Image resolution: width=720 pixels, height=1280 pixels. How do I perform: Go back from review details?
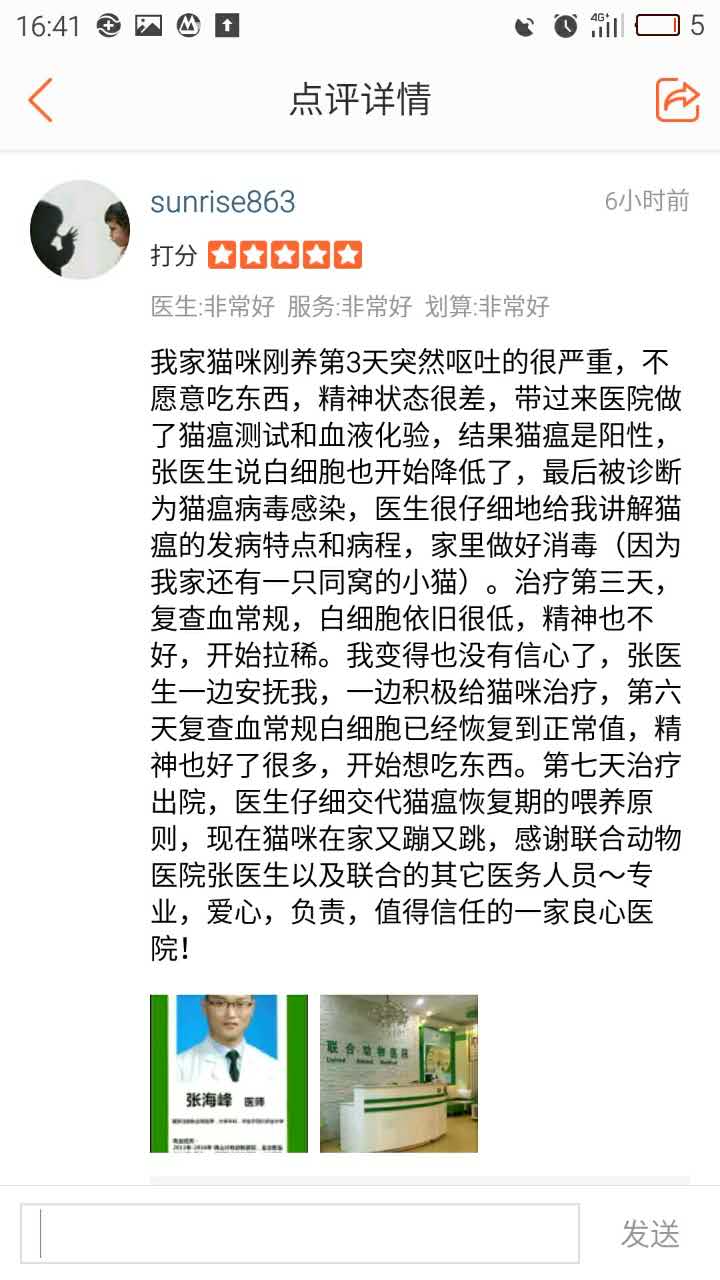tap(40, 100)
